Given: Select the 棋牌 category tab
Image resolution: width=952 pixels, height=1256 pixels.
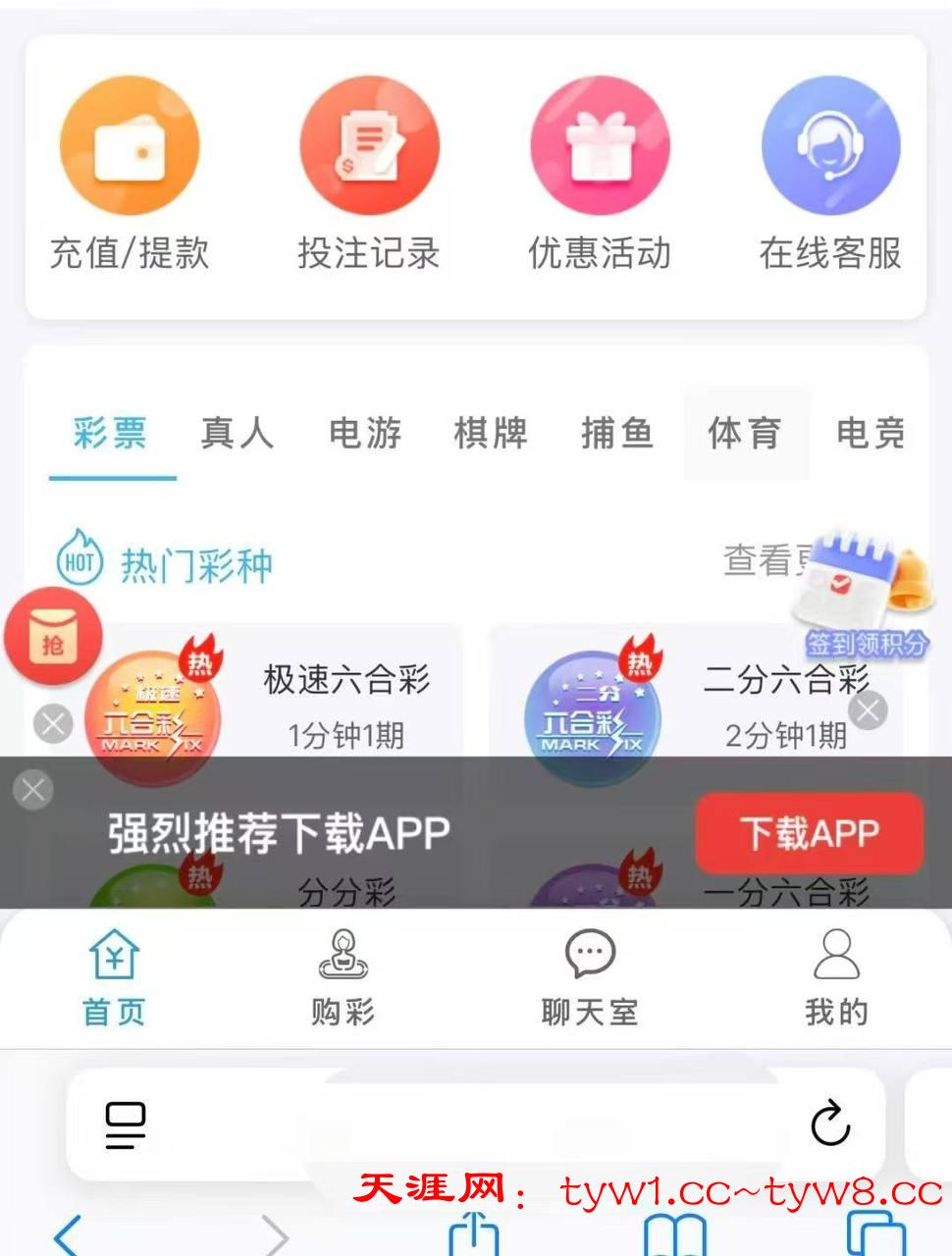Looking at the screenshot, I should (x=491, y=433).
